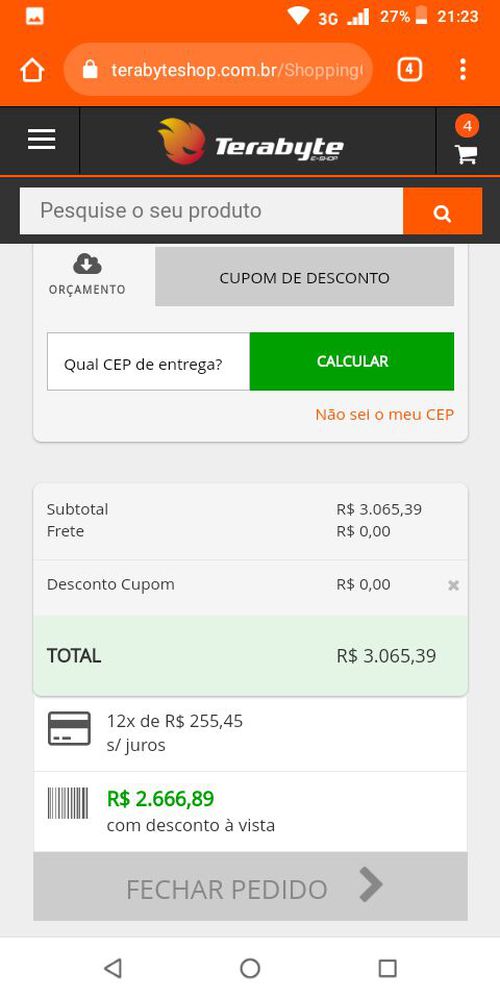Screen dimensions: 500x1000
Task: Open browser tab switcher
Action: point(409,70)
